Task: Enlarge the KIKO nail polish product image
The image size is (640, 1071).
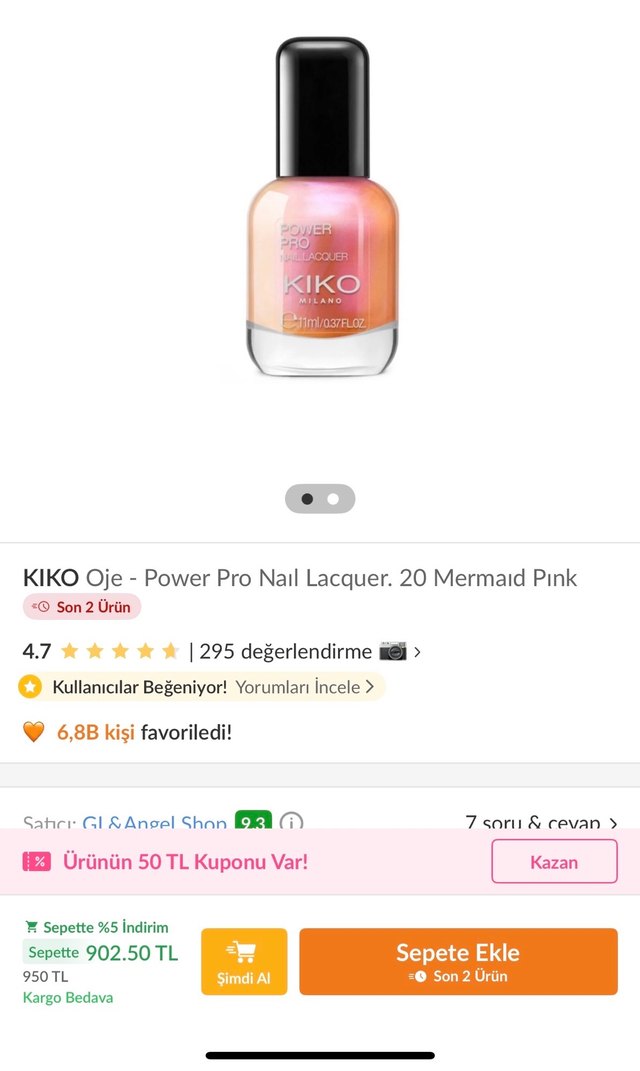Action: tap(322, 210)
